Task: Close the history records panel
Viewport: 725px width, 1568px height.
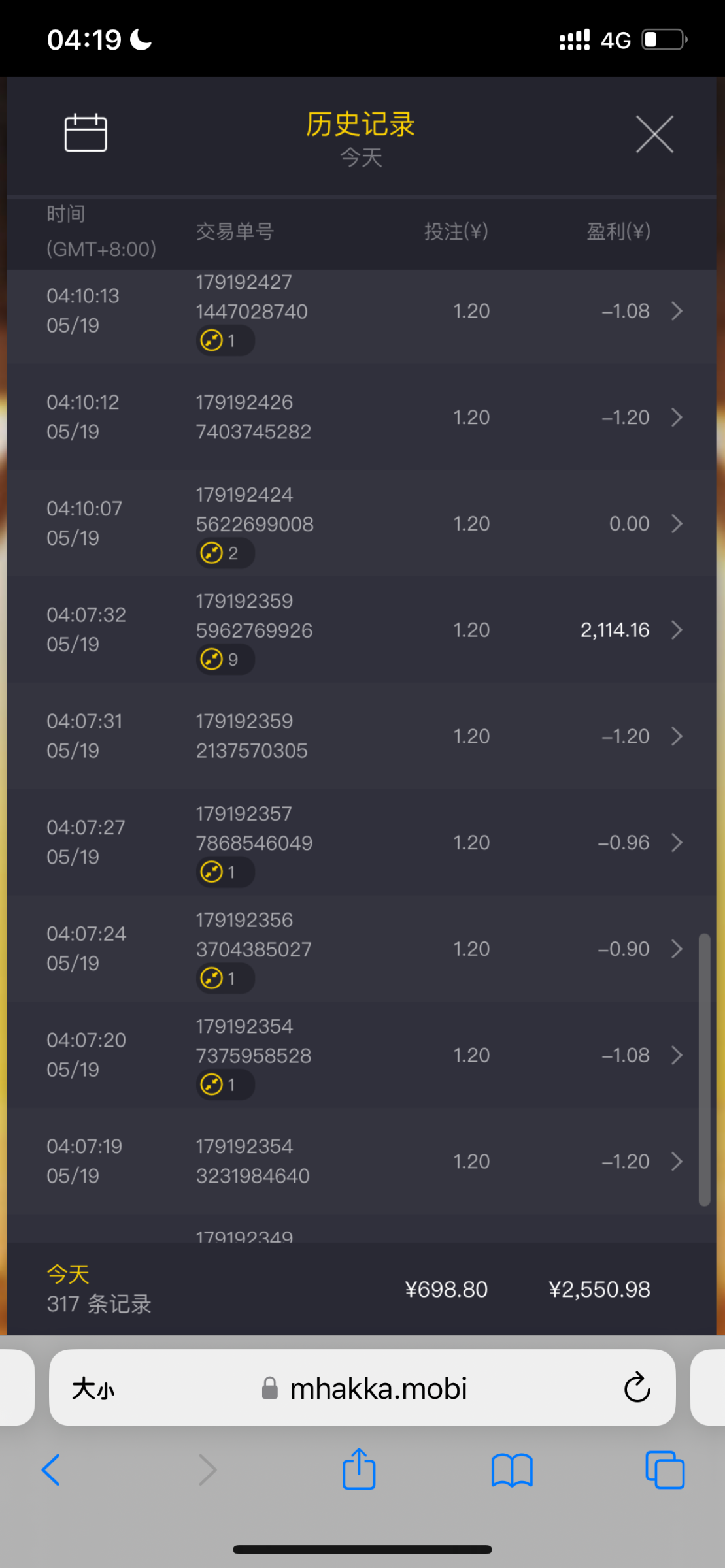Action: pos(654,135)
